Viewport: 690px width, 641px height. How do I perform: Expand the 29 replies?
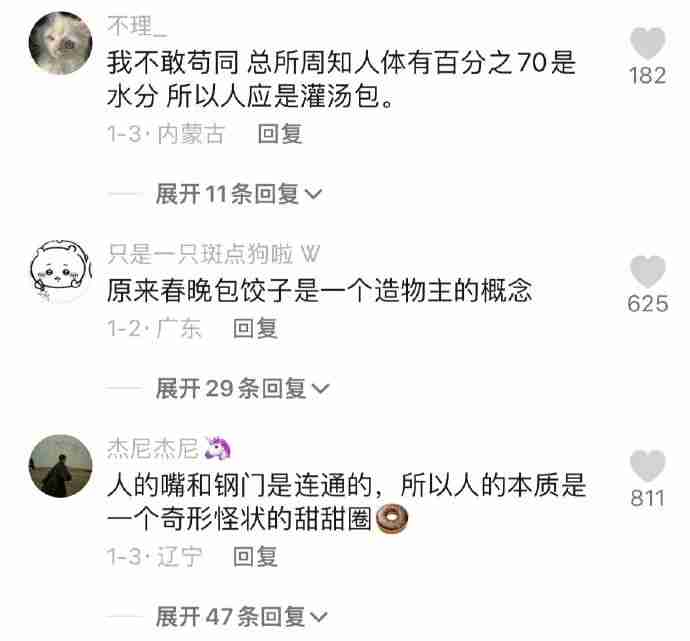241,388
